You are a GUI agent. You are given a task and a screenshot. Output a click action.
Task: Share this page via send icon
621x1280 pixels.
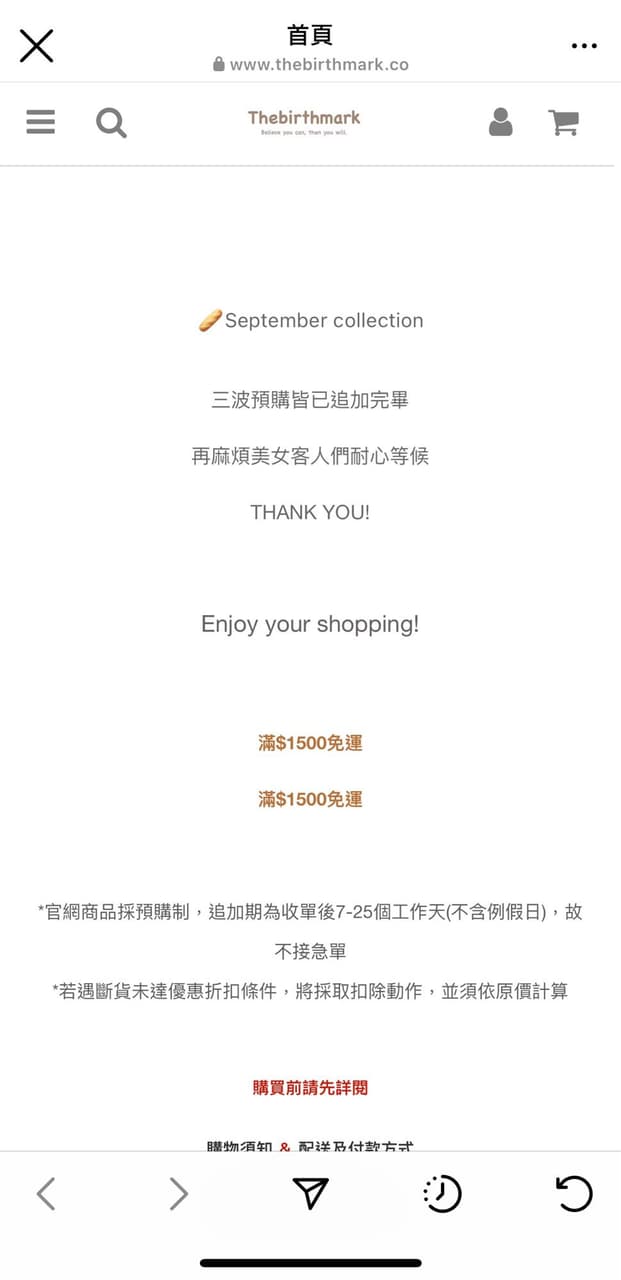click(x=310, y=1193)
